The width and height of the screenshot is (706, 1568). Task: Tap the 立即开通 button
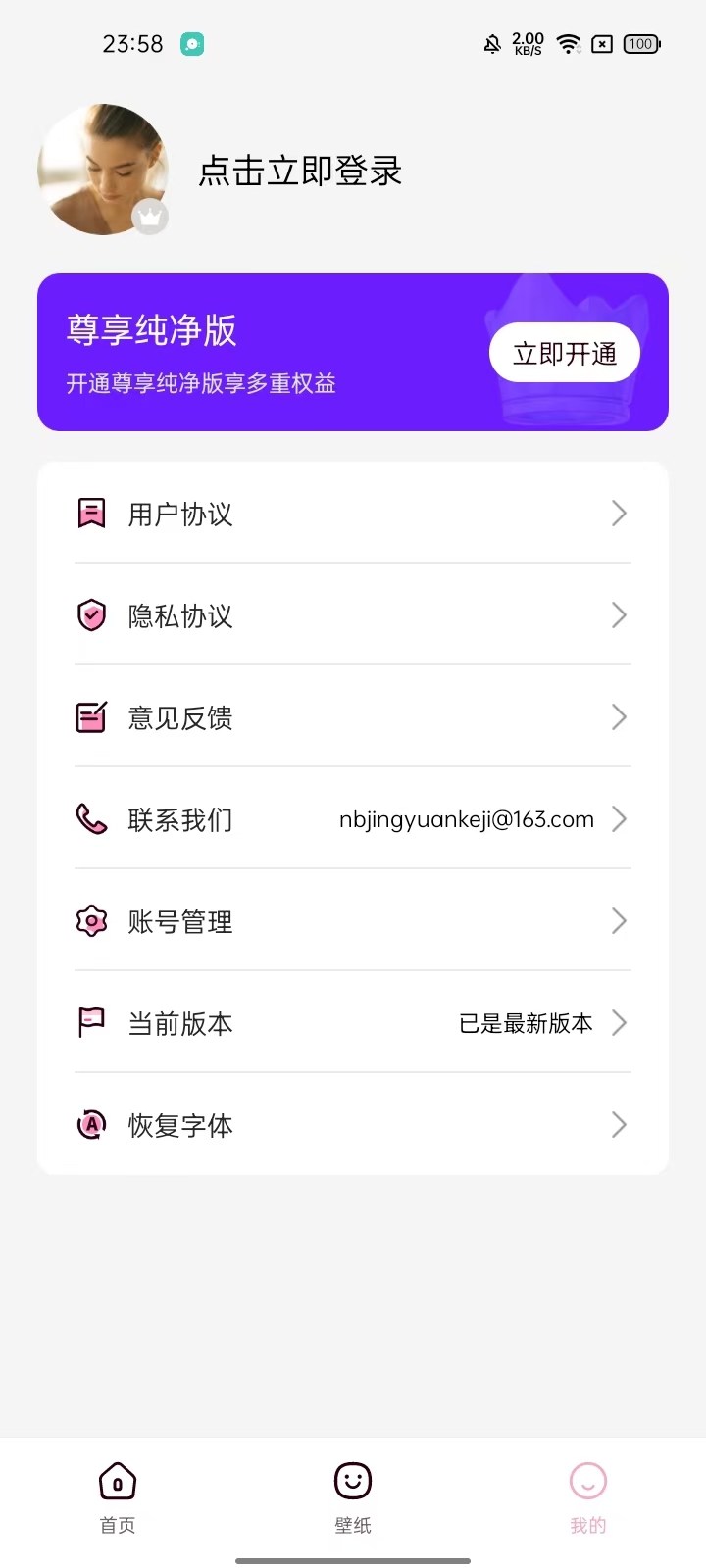(565, 353)
